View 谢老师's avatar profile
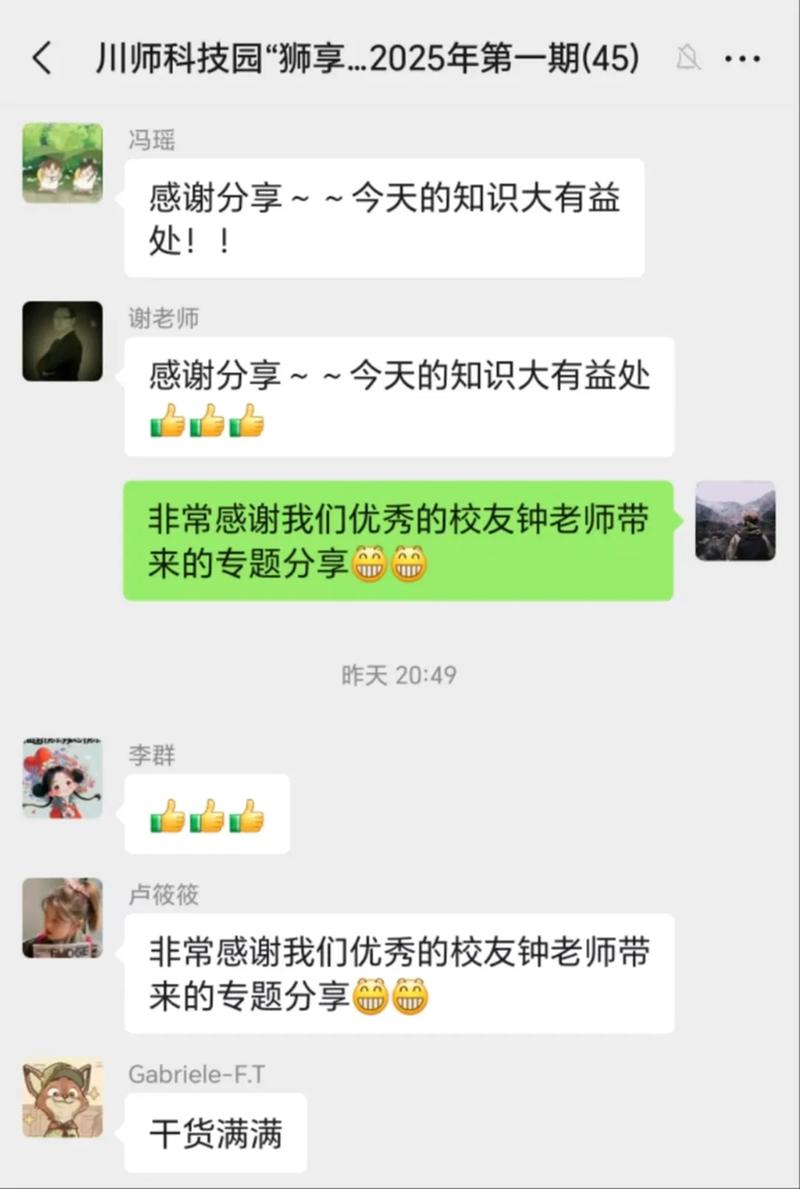Screen dimensions: 800x1189 coord(62,341)
